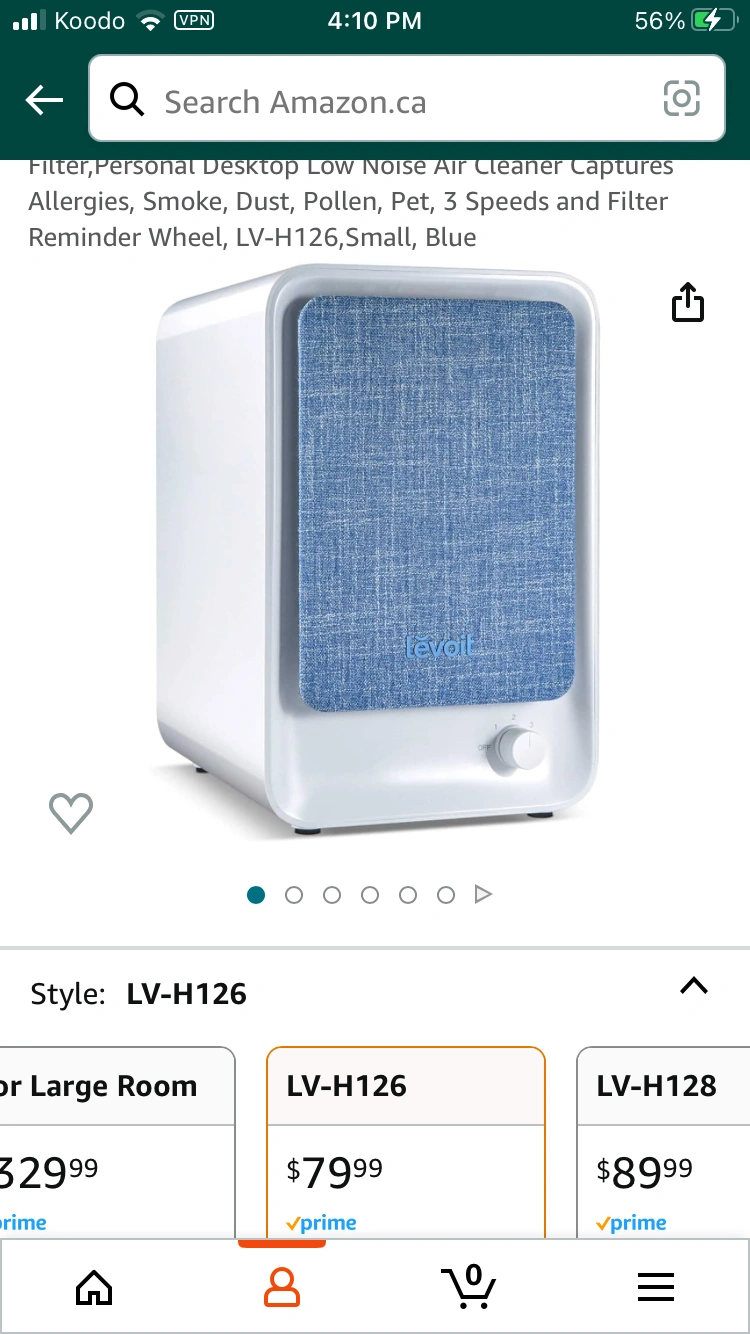Go to Amazon home tab
750x1334 pixels.
pos(94,1286)
